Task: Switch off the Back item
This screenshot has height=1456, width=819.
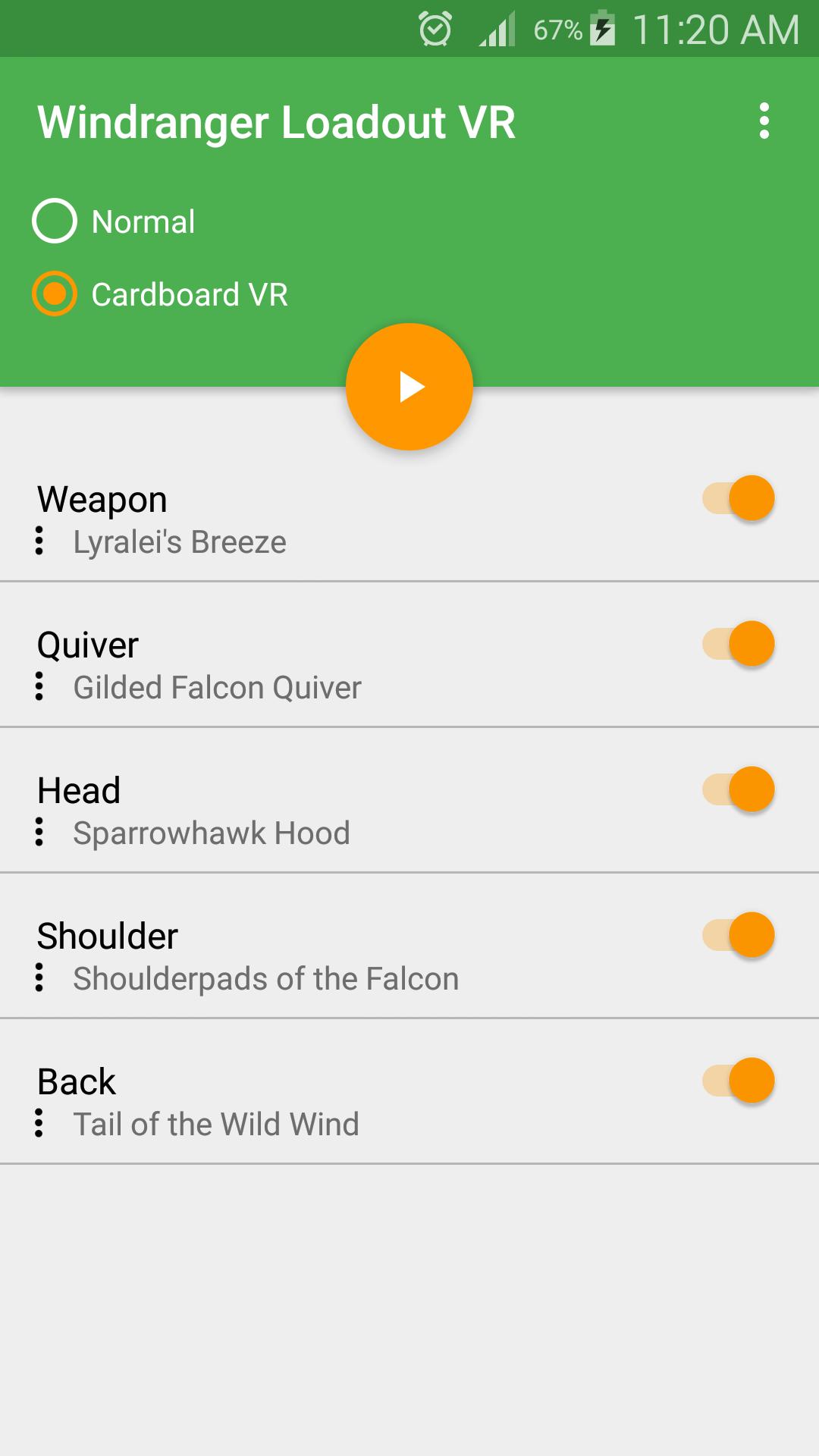Action: point(739,1081)
